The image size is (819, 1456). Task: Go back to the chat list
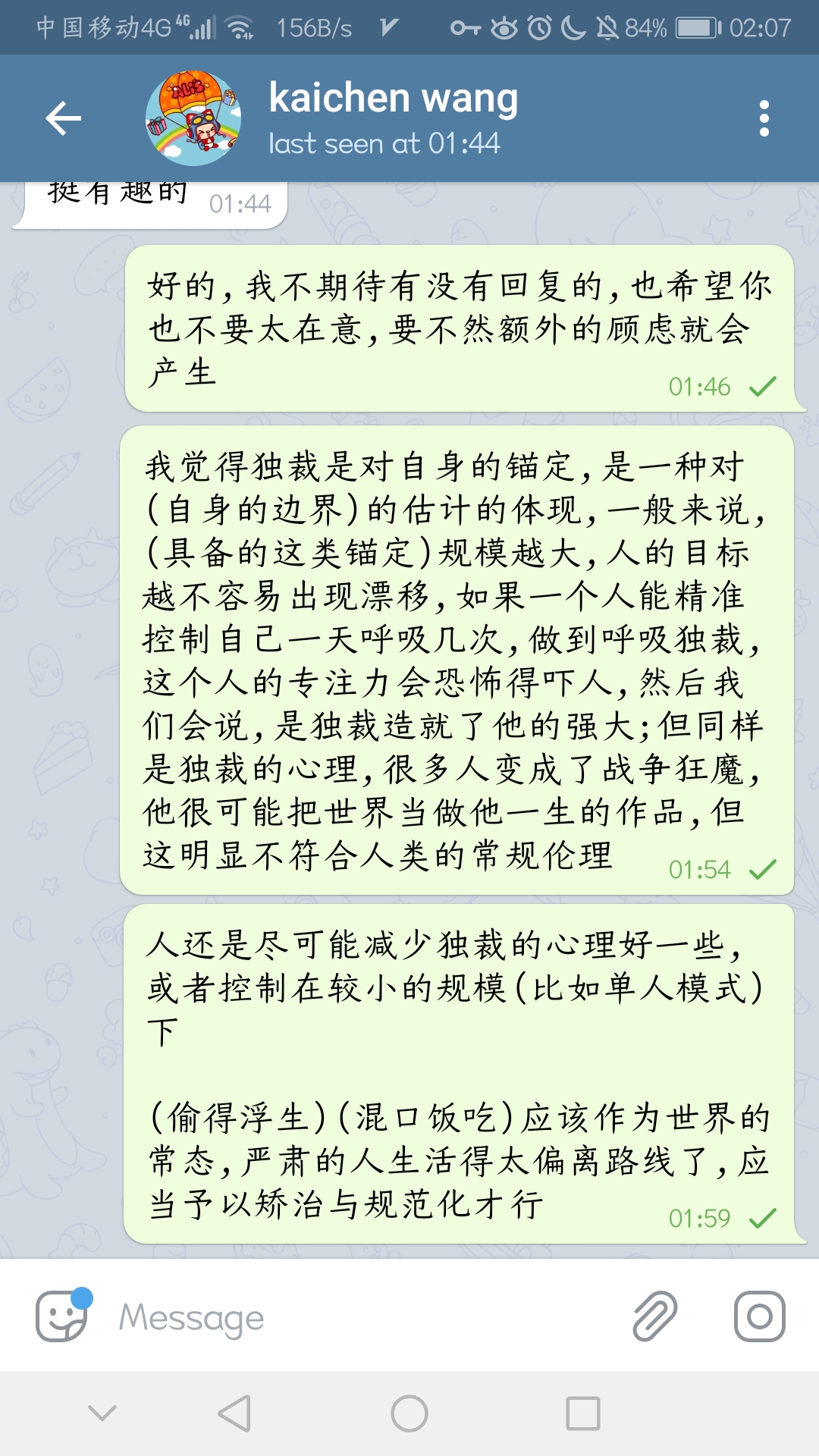point(64,118)
